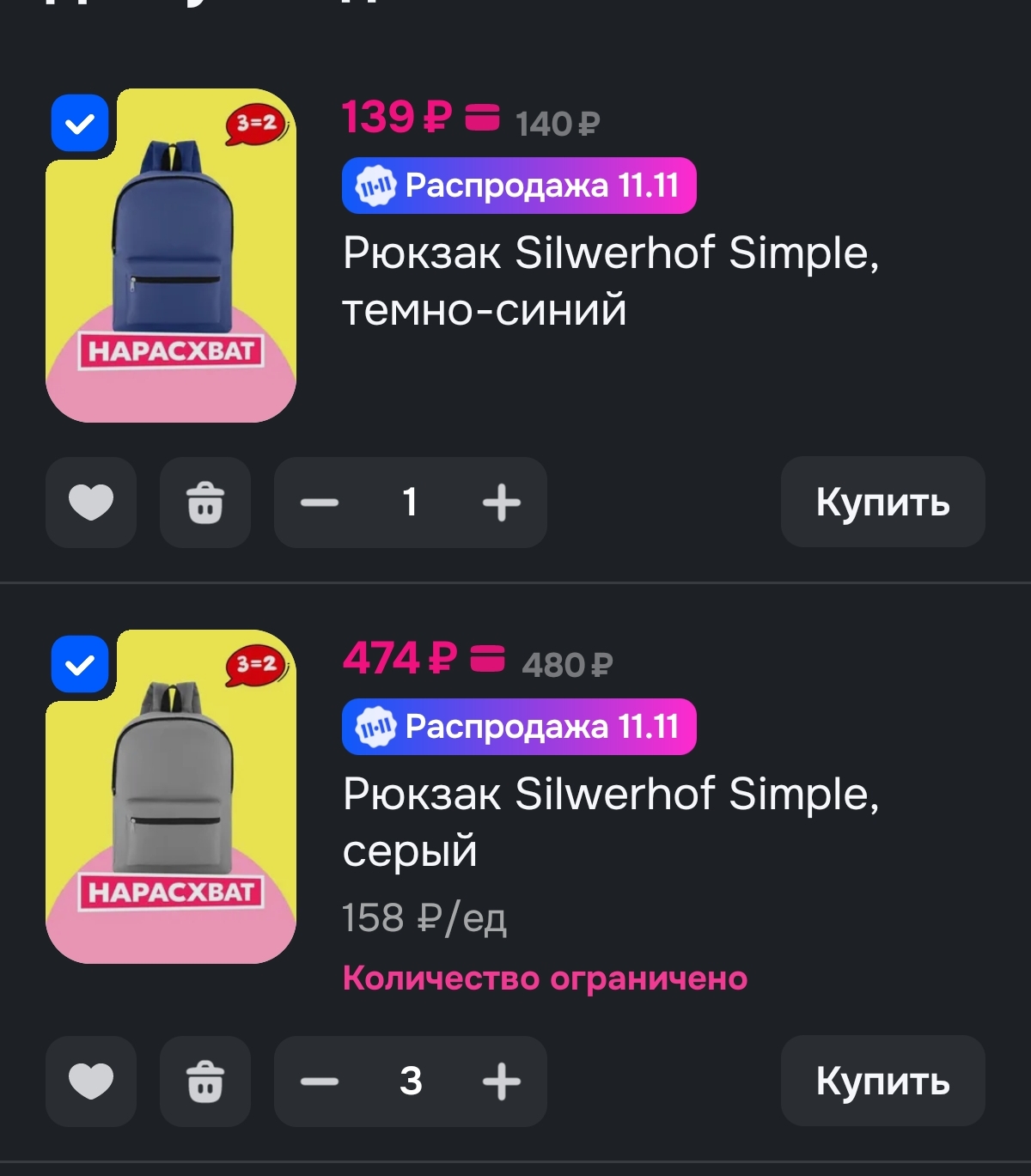The width and height of the screenshot is (1031, 1176).
Task: Add one more gray backpack
Action: click(502, 1081)
